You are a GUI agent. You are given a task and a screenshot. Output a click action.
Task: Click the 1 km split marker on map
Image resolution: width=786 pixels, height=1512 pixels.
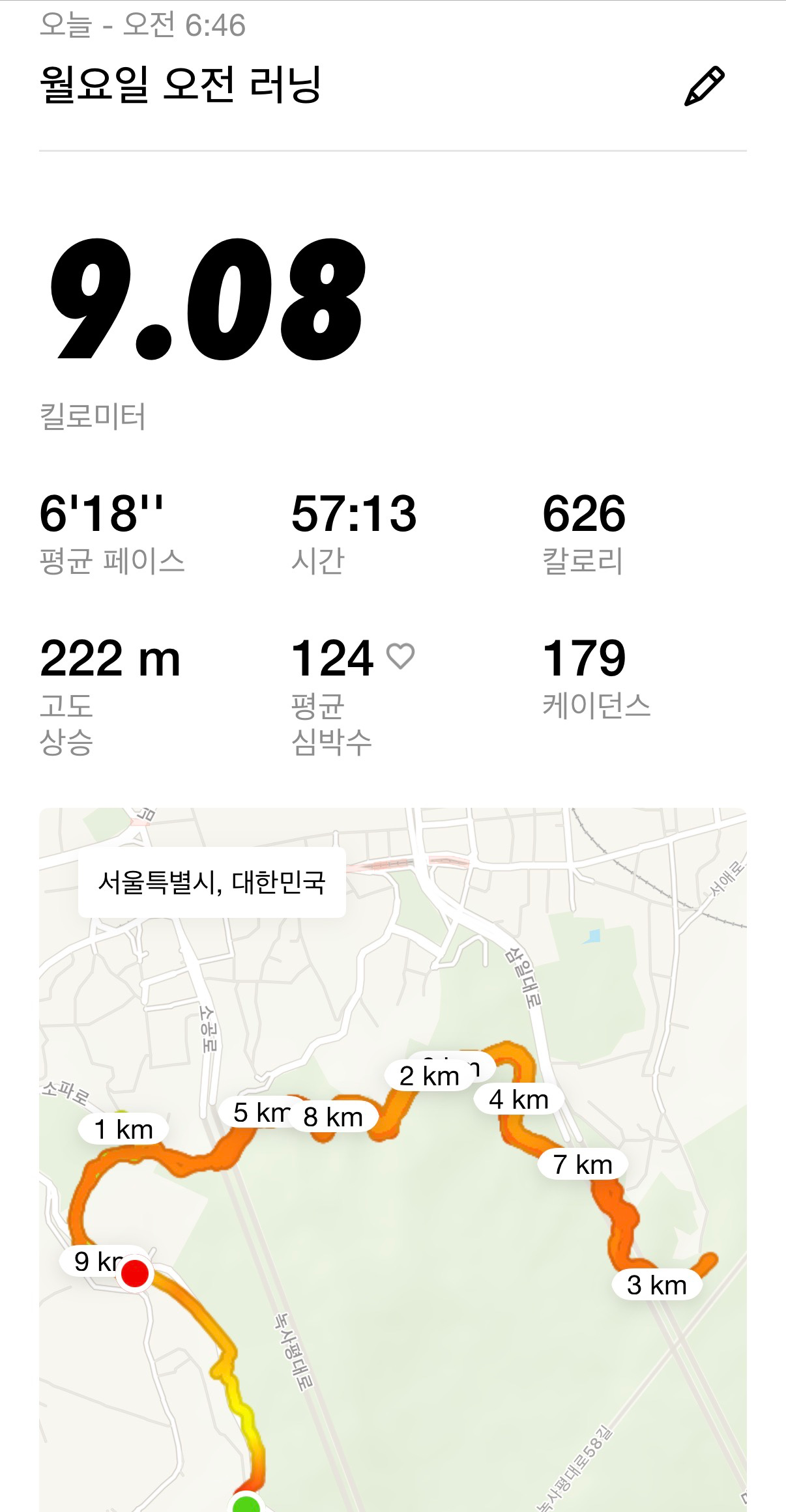(123, 1129)
